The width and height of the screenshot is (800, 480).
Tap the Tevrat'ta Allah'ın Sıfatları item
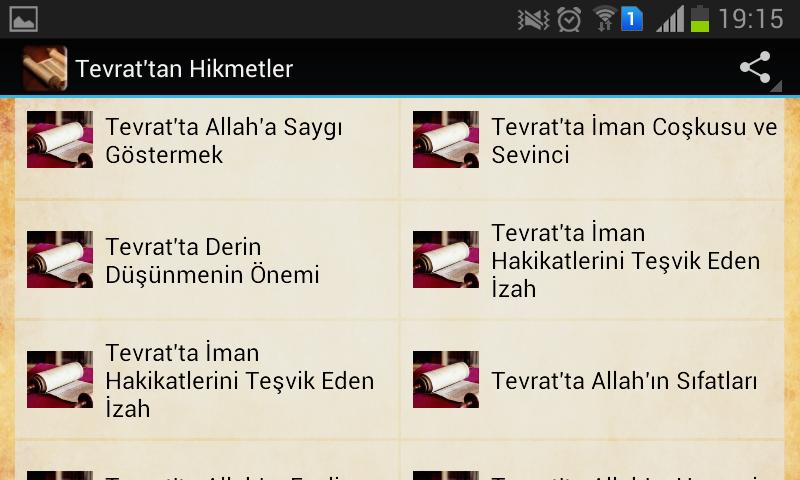[x=594, y=380]
